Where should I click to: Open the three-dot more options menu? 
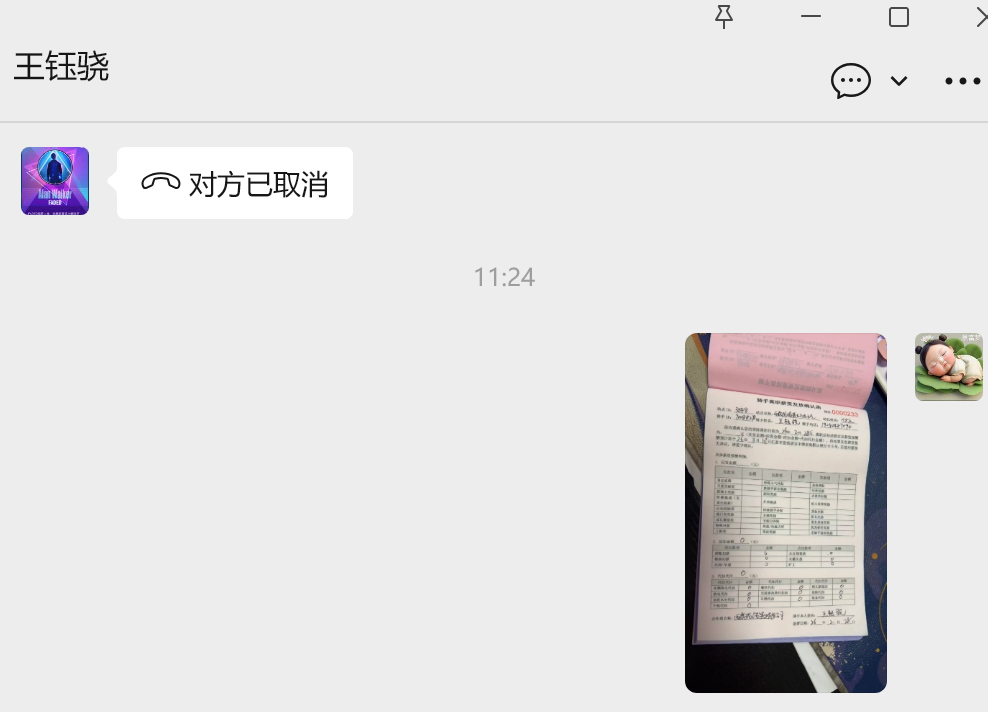(x=963, y=81)
